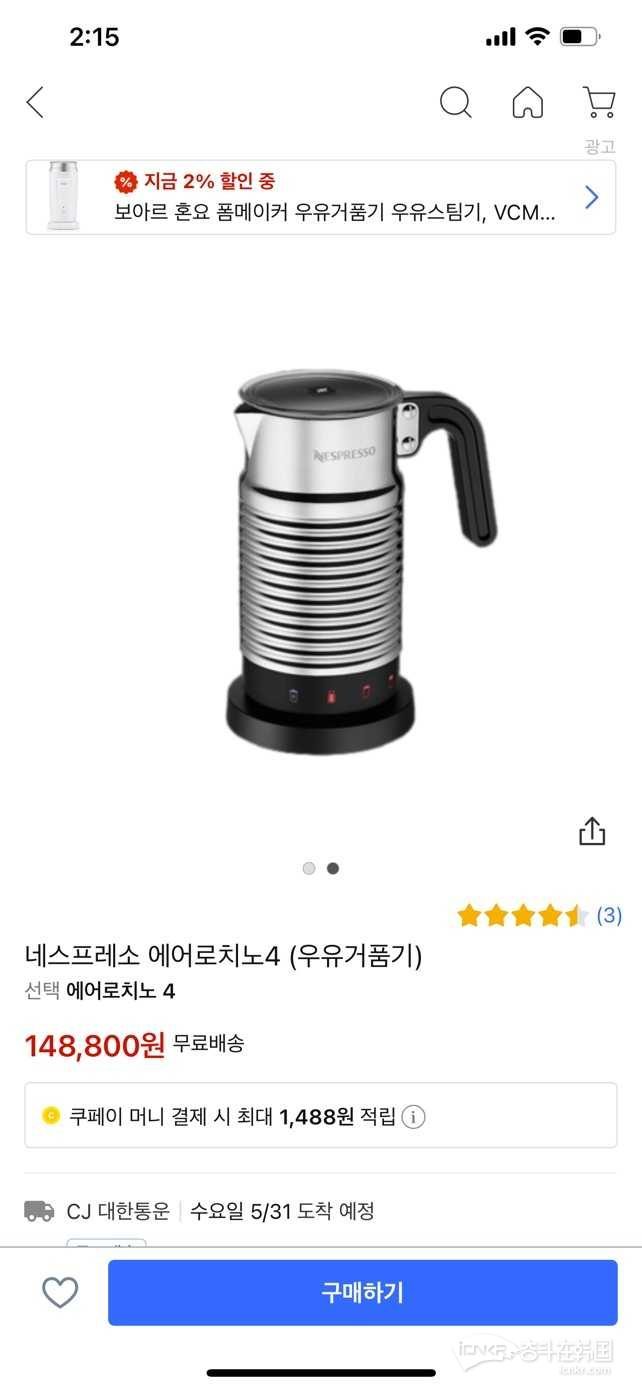
Task: Open the shopping cart
Action: pyautogui.click(x=598, y=102)
